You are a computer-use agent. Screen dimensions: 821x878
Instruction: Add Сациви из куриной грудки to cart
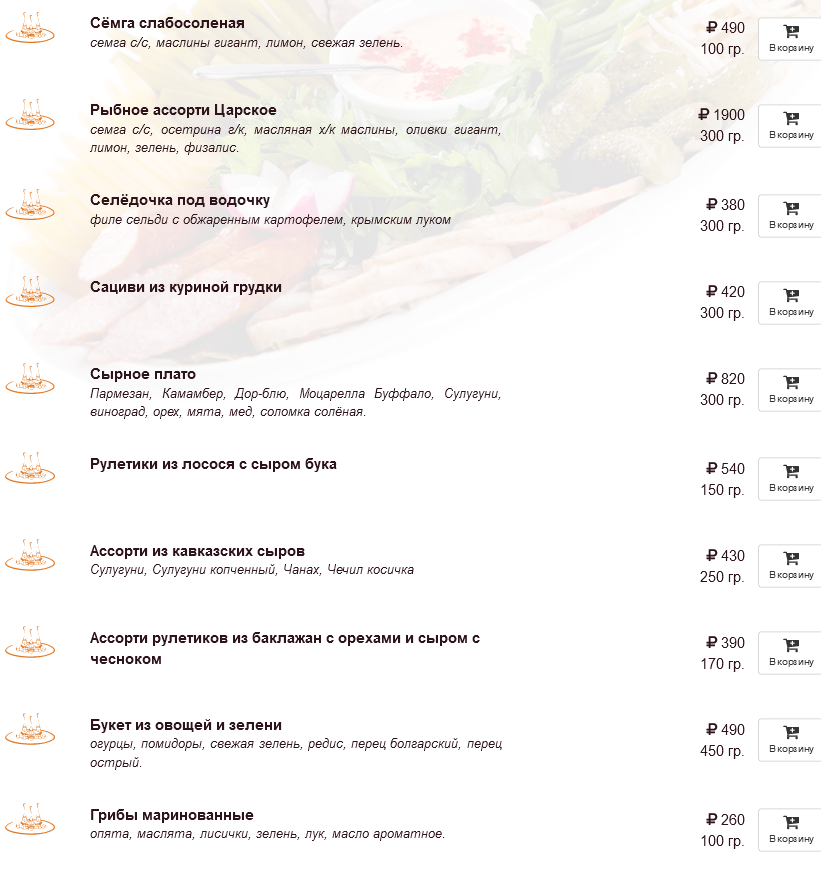(x=790, y=303)
